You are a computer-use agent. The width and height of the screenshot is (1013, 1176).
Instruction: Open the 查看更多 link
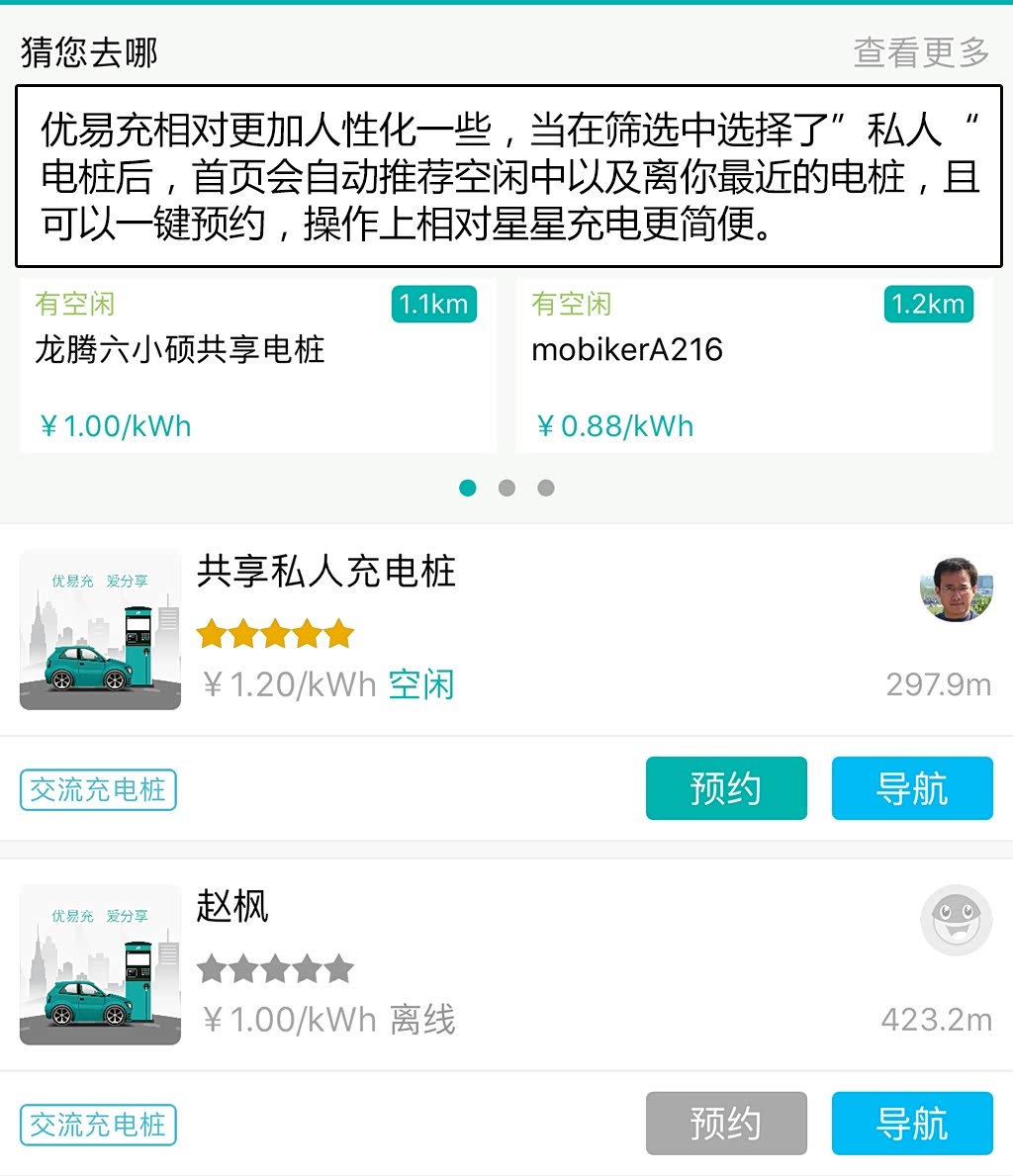pos(921,52)
